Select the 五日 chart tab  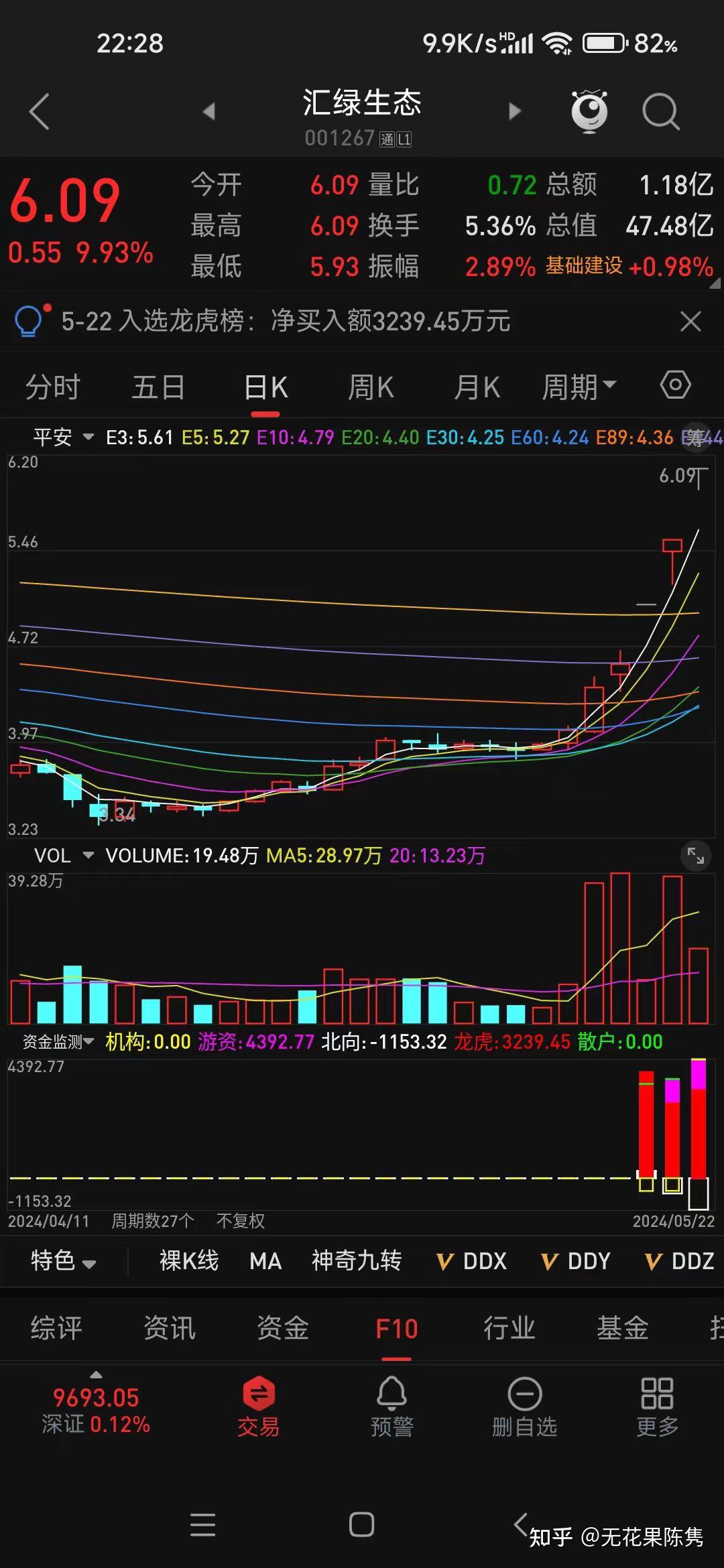pyautogui.click(x=158, y=387)
